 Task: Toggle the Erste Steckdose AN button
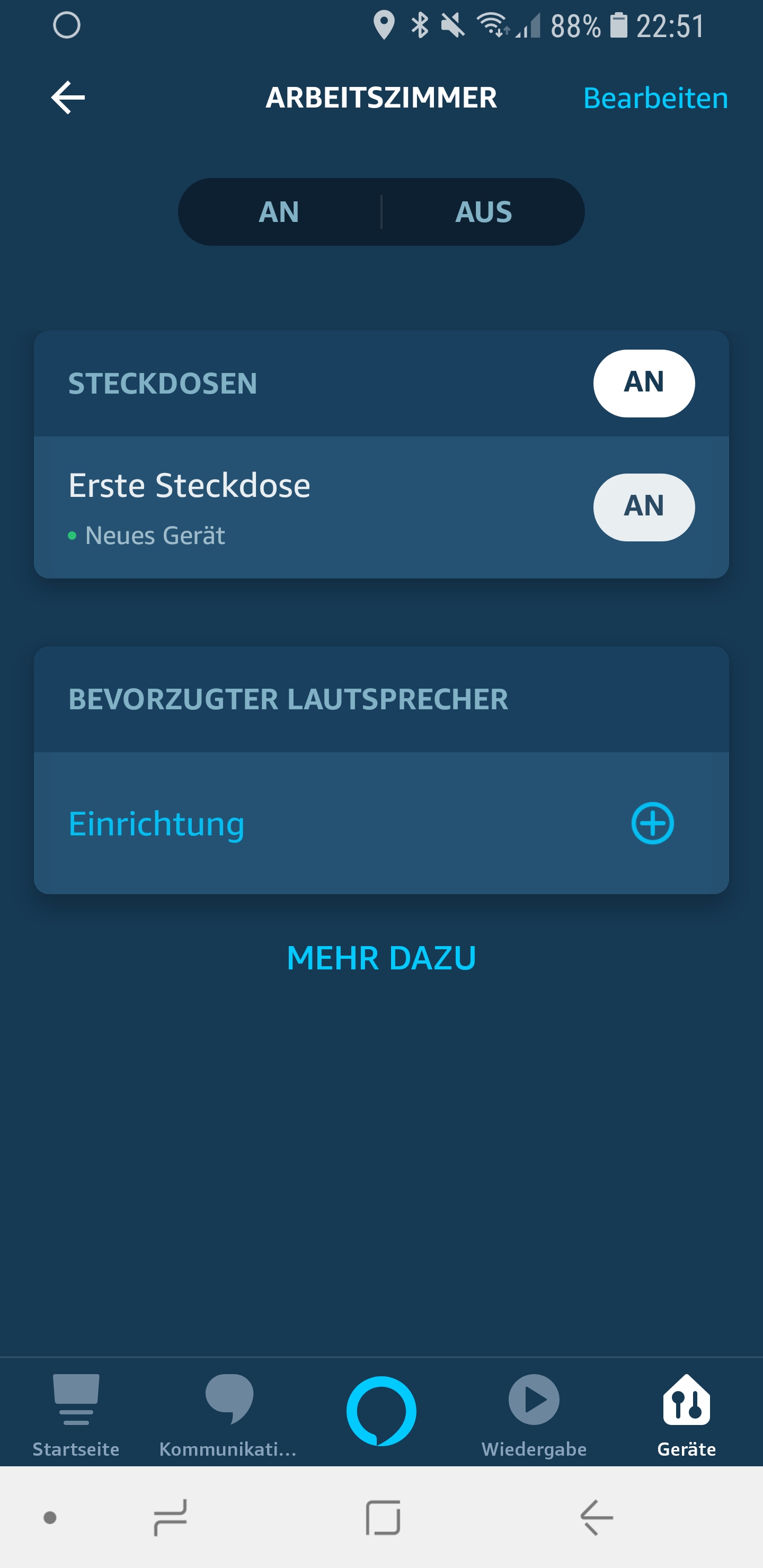644,507
